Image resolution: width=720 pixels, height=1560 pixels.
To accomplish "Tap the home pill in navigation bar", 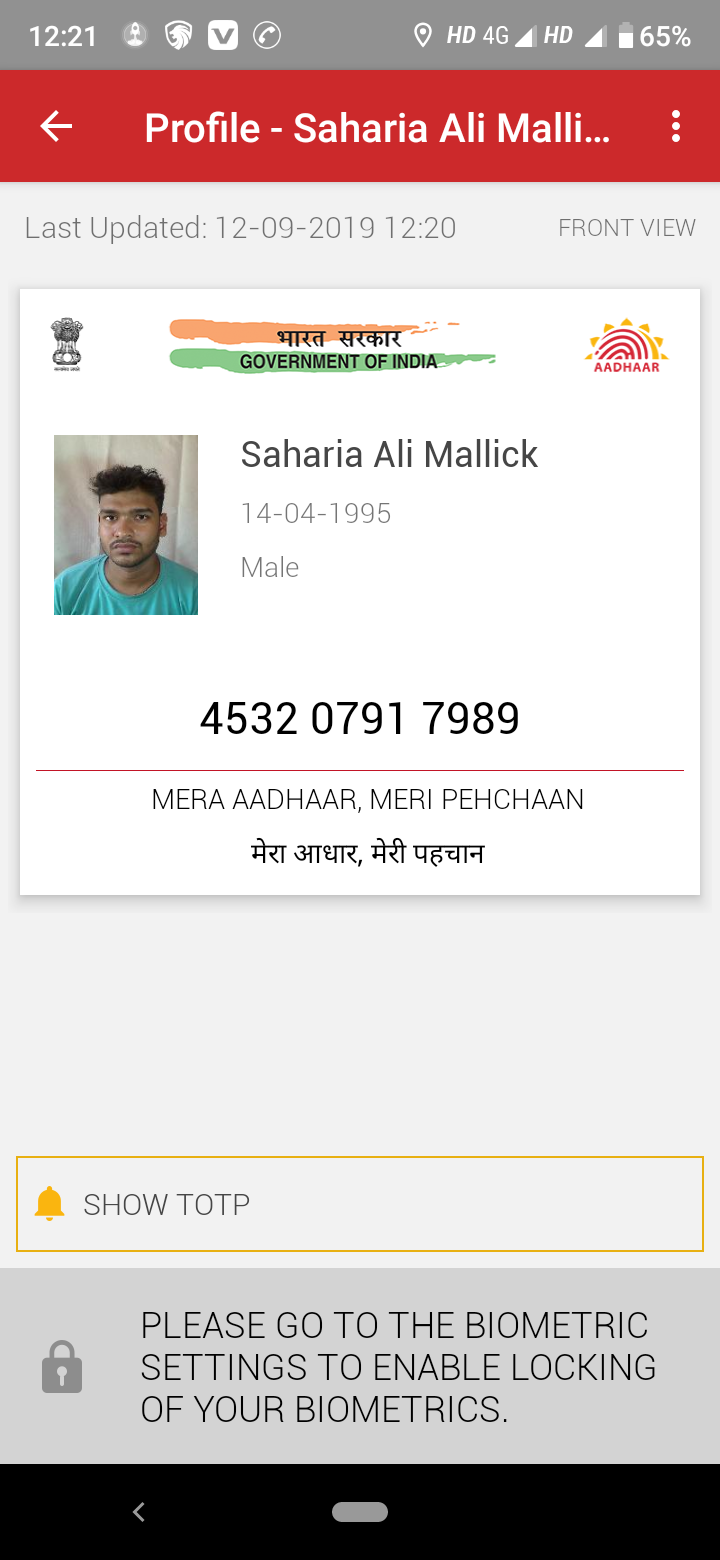I will point(360,1512).
